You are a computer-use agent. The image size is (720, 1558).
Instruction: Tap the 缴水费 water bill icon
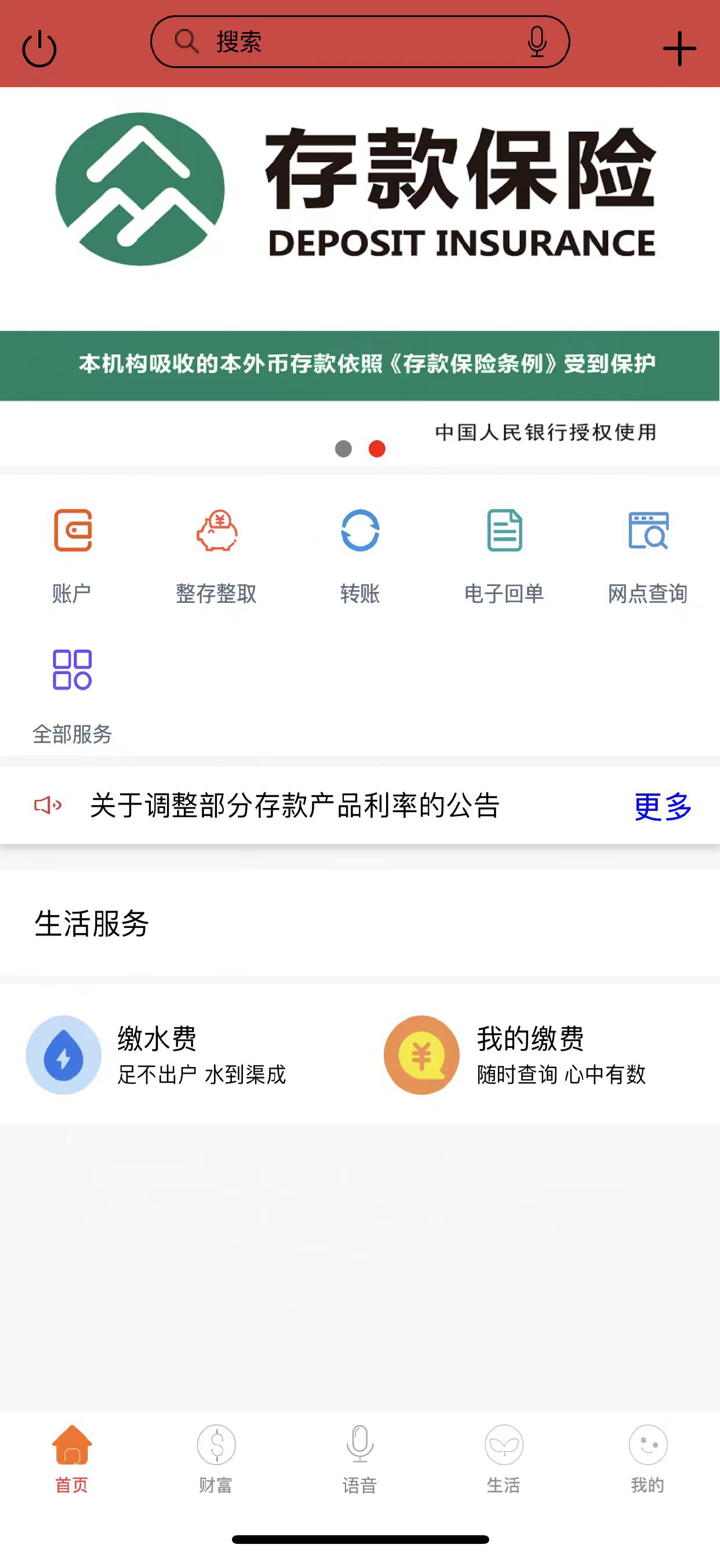coord(63,1054)
